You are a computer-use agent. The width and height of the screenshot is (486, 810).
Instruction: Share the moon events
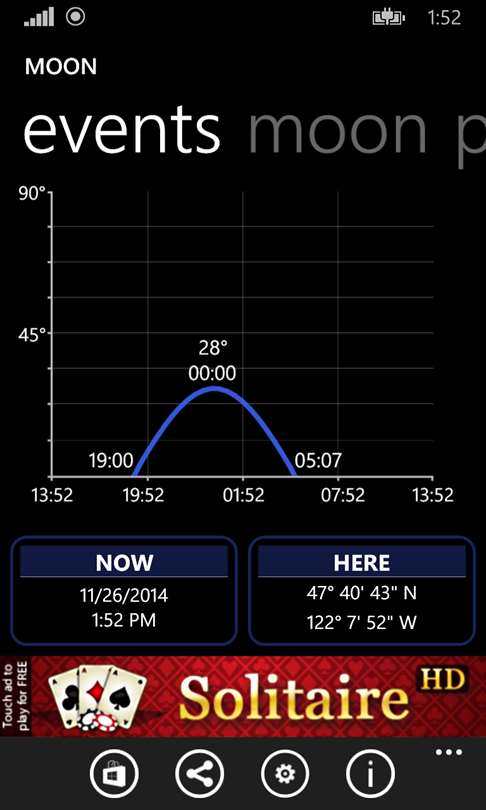(200, 774)
